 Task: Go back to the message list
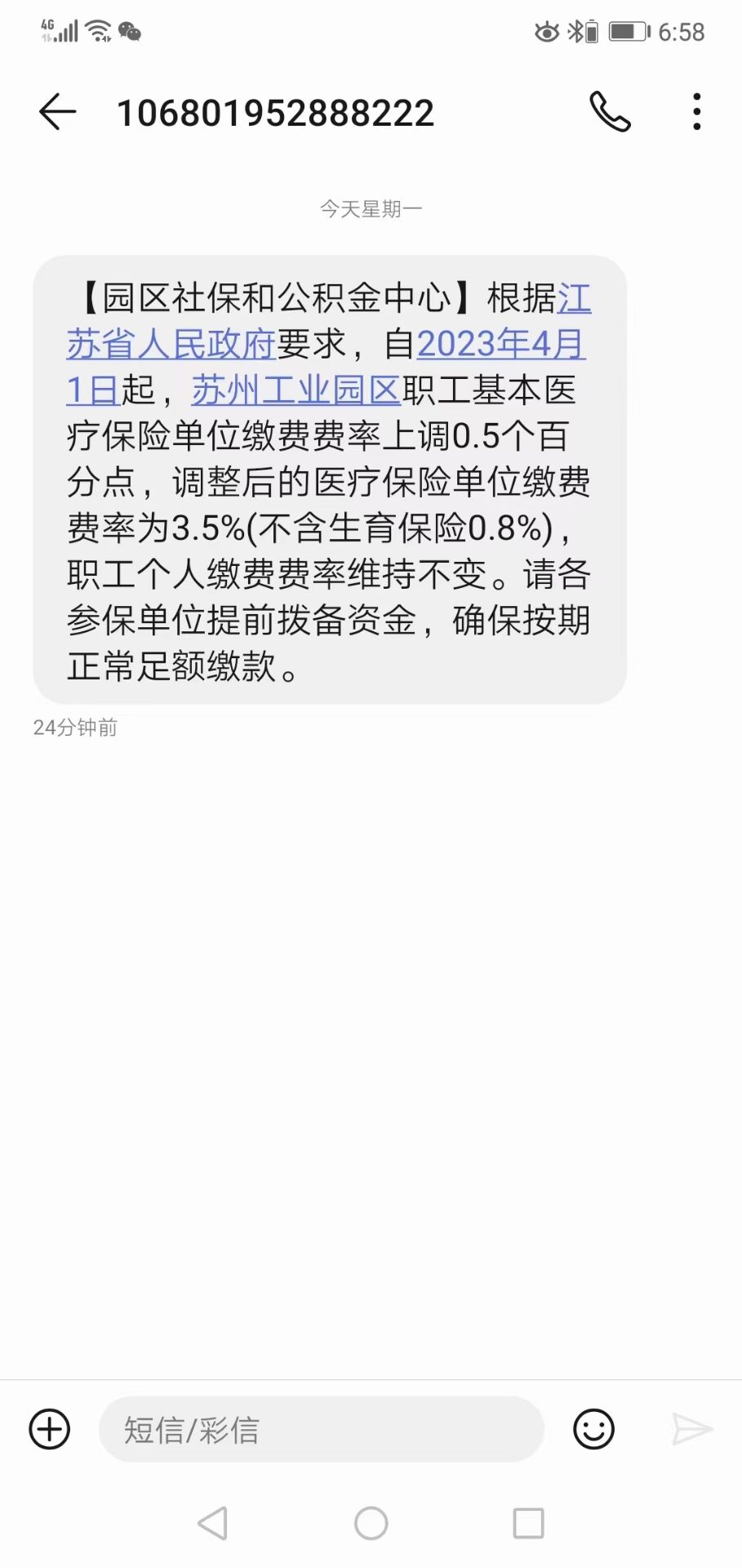(x=57, y=112)
